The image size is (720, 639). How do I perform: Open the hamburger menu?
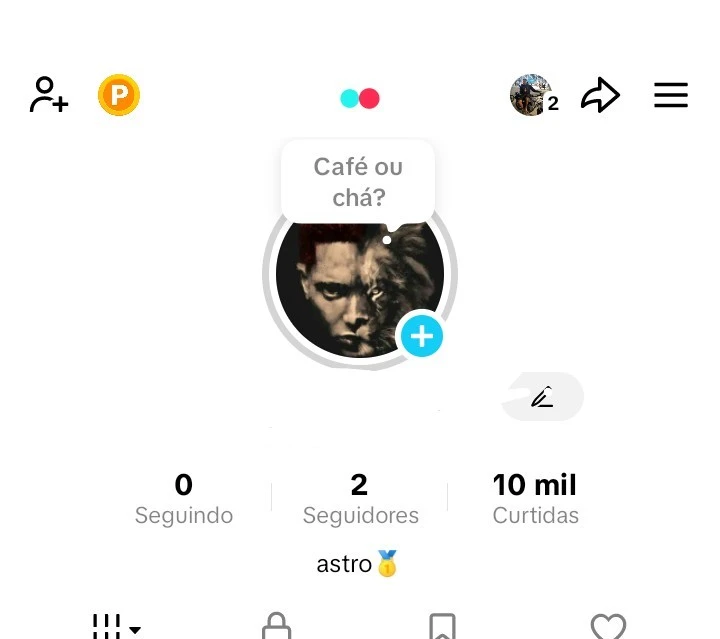click(671, 96)
